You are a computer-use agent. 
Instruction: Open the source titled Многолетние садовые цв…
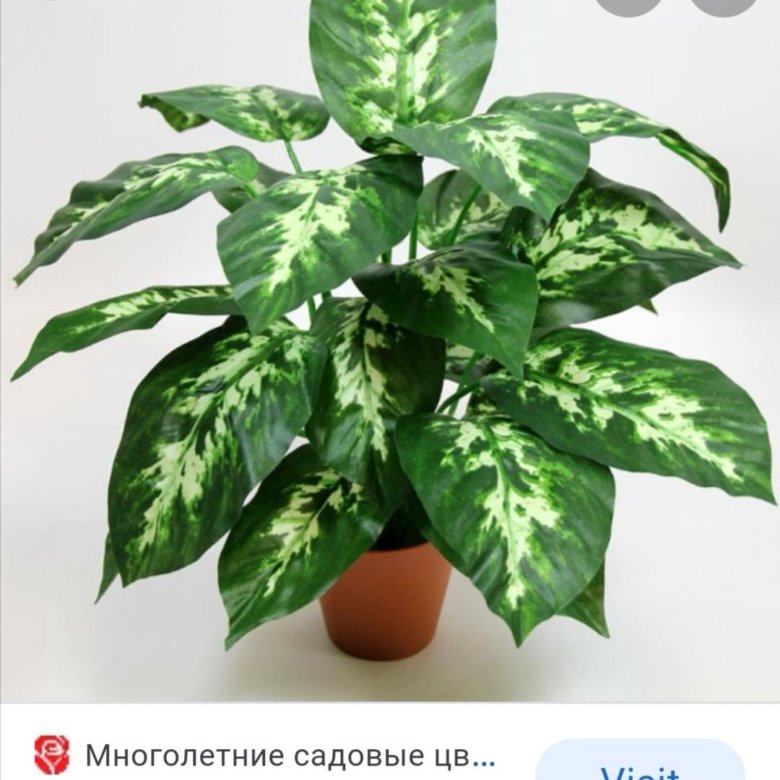tap(288, 754)
